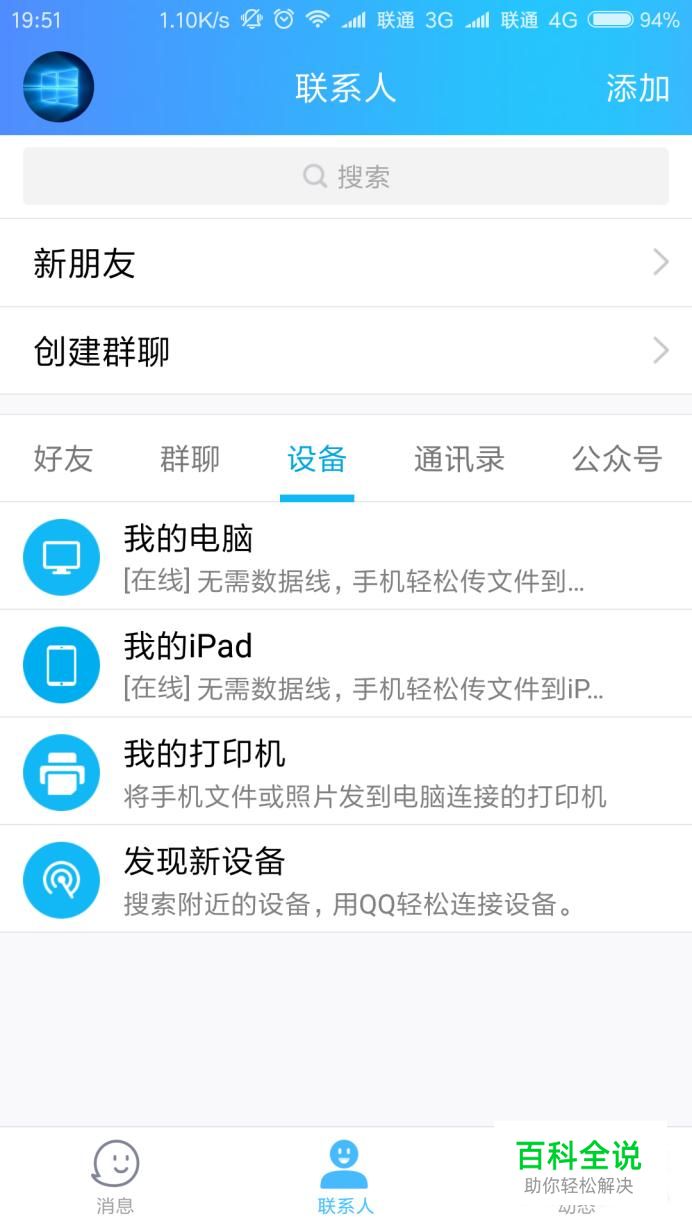Tap 添加 to add a contact
This screenshot has height=1230, width=692.
pos(637,88)
